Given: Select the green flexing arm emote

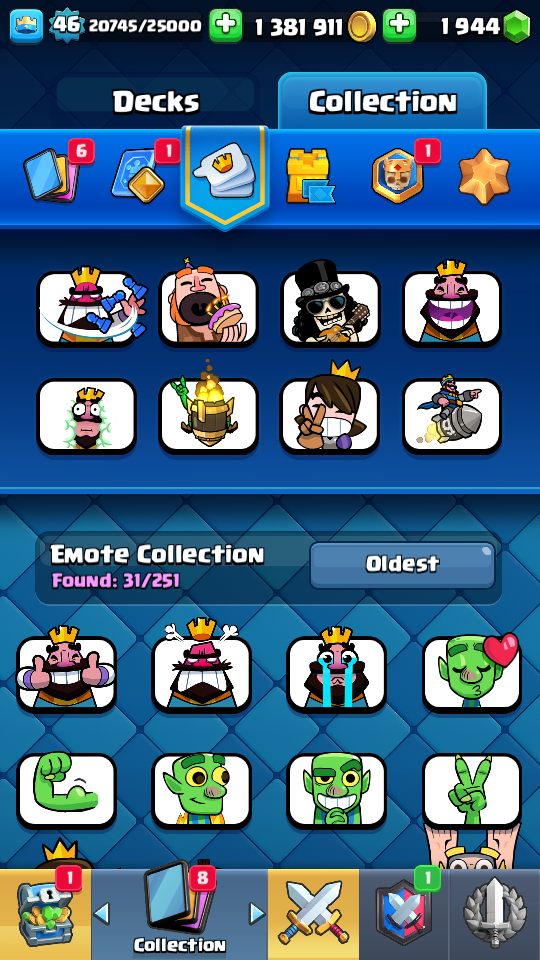Looking at the screenshot, I should pyautogui.click(x=67, y=790).
